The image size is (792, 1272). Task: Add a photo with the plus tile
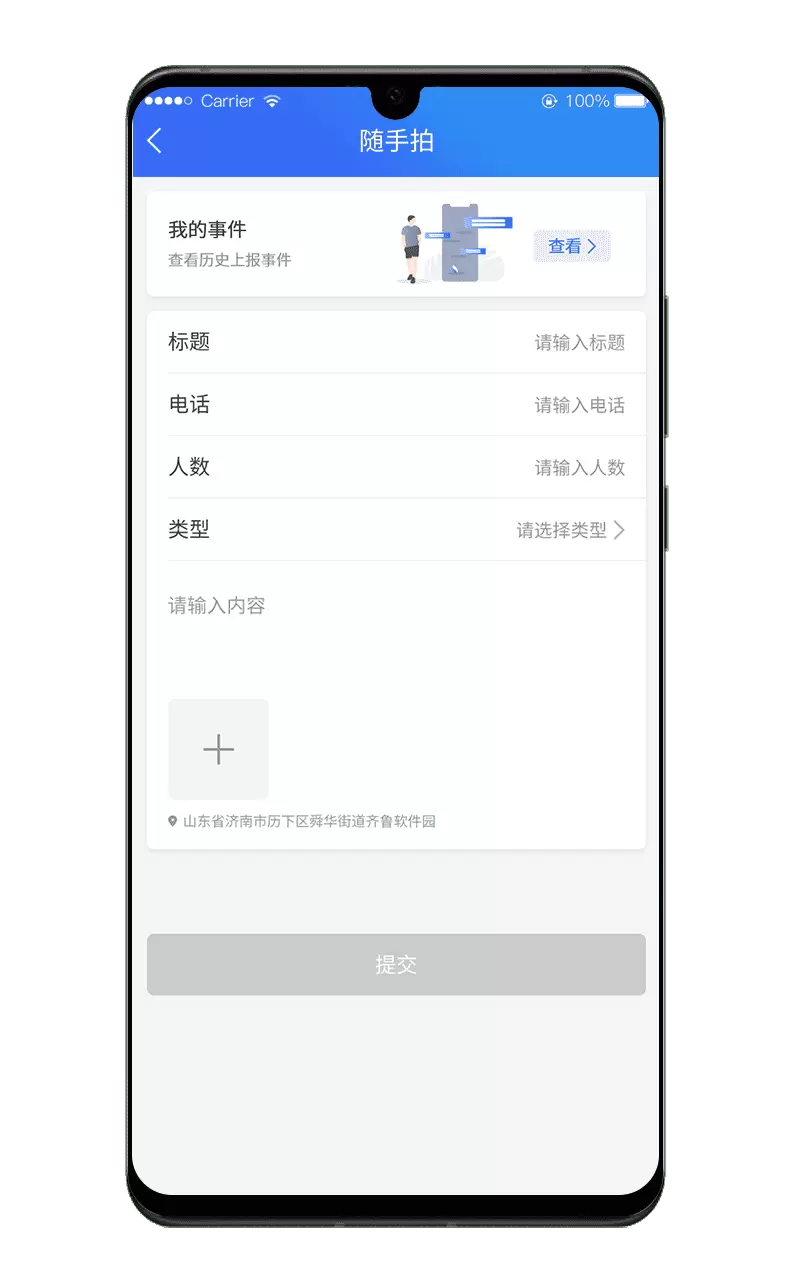coord(218,749)
